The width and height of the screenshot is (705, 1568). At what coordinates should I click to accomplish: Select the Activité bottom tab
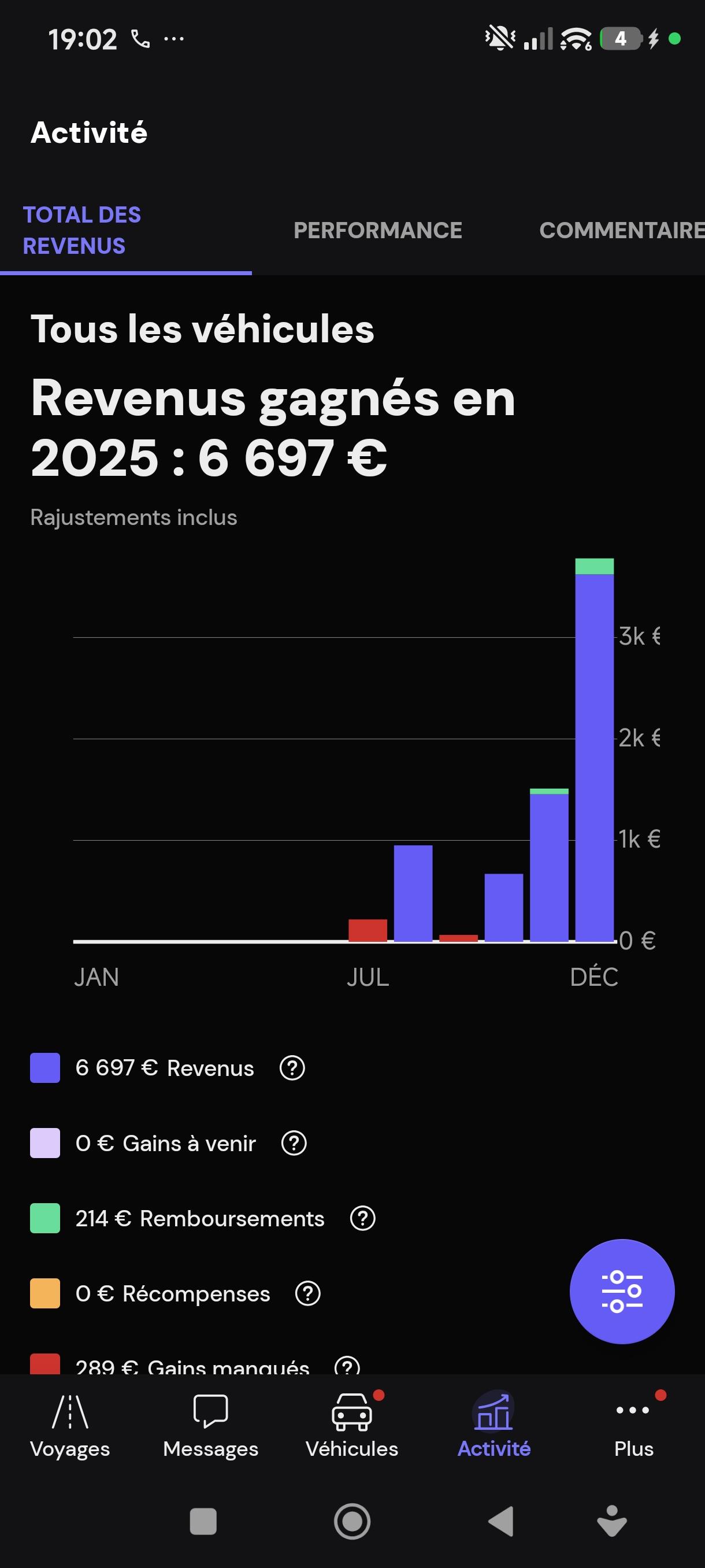pos(493,1426)
